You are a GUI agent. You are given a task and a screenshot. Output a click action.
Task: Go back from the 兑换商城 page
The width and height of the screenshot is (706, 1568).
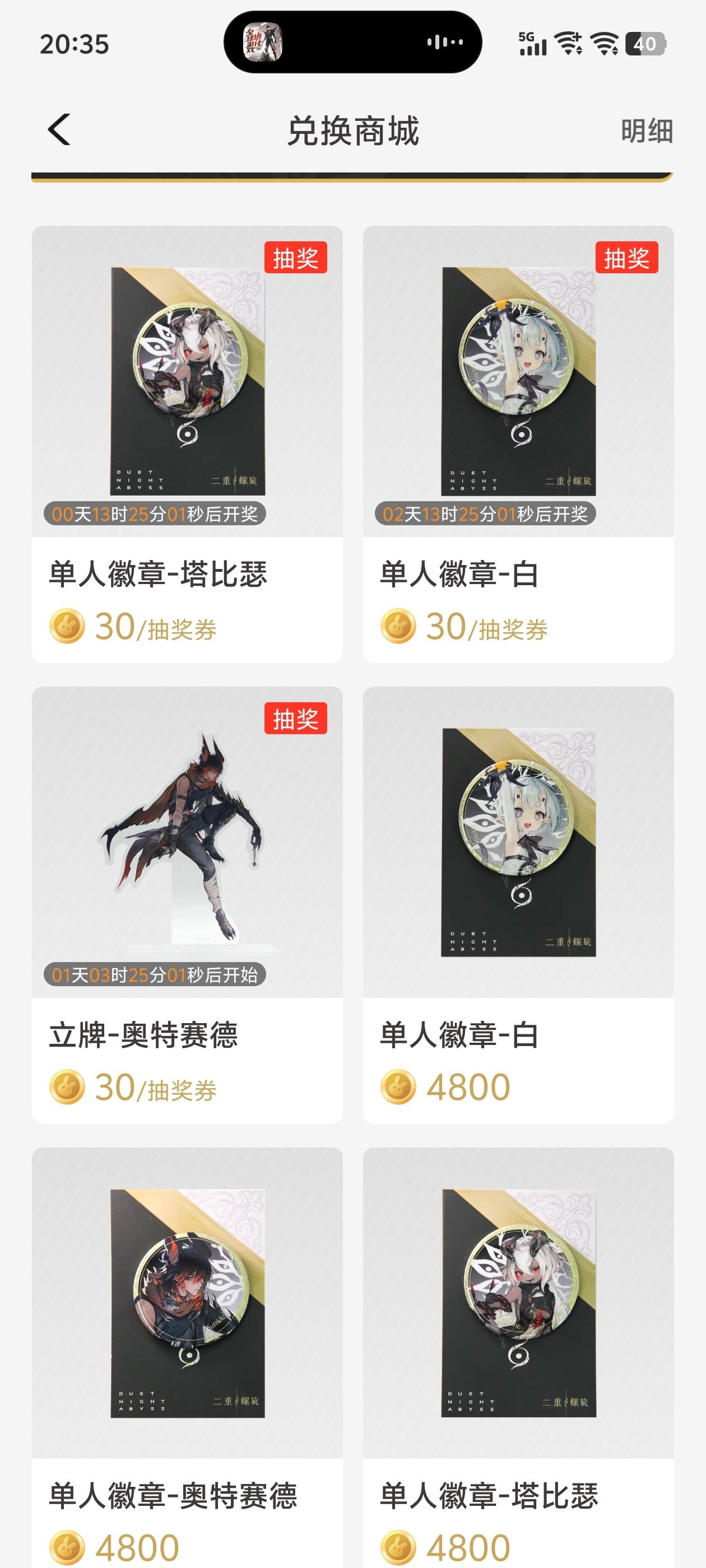(59, 130)
